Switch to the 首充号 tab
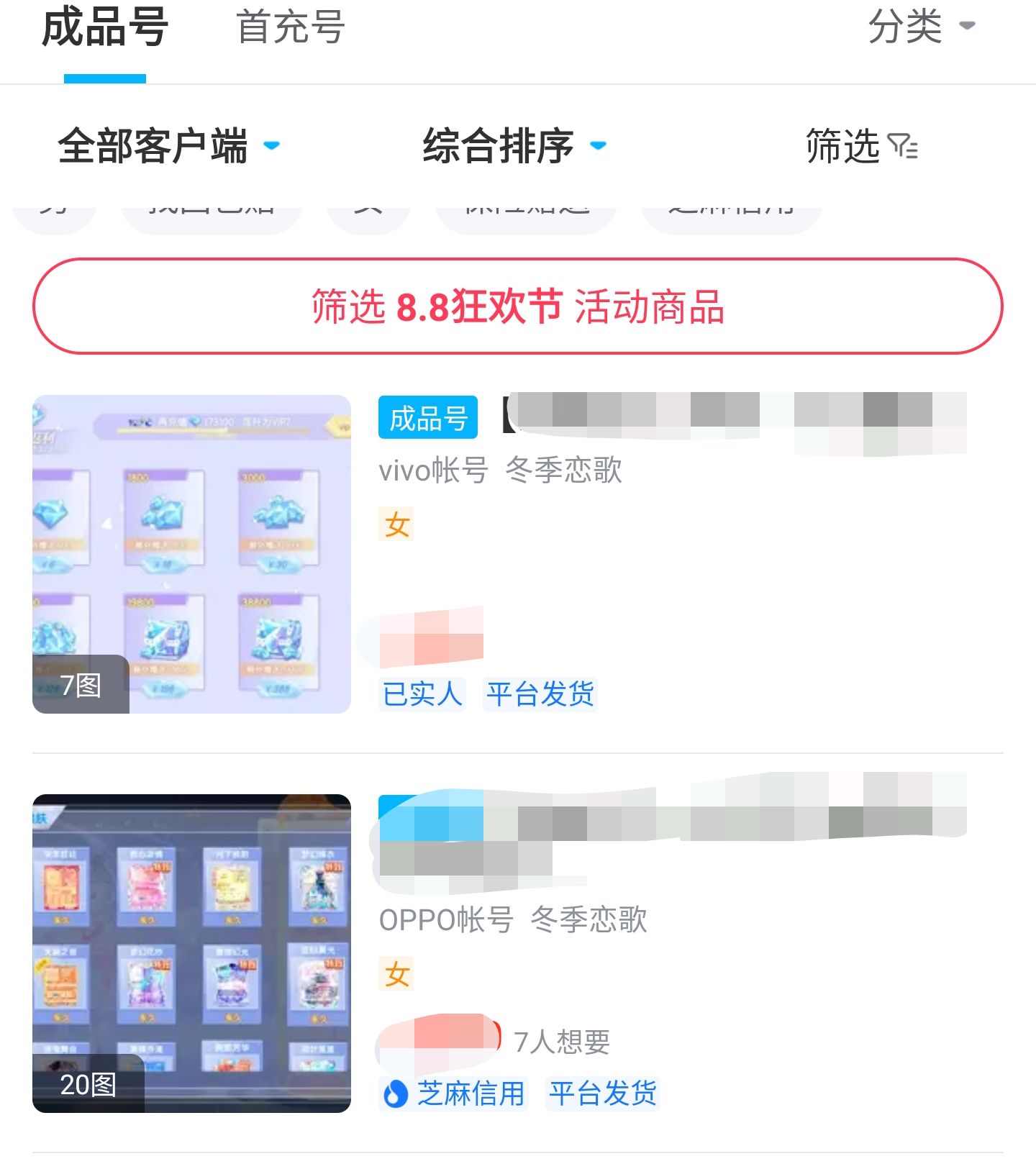Image resolution: width=1036 pixels, height=1164 pixels. pyautogui.click(x=291, y=29)
